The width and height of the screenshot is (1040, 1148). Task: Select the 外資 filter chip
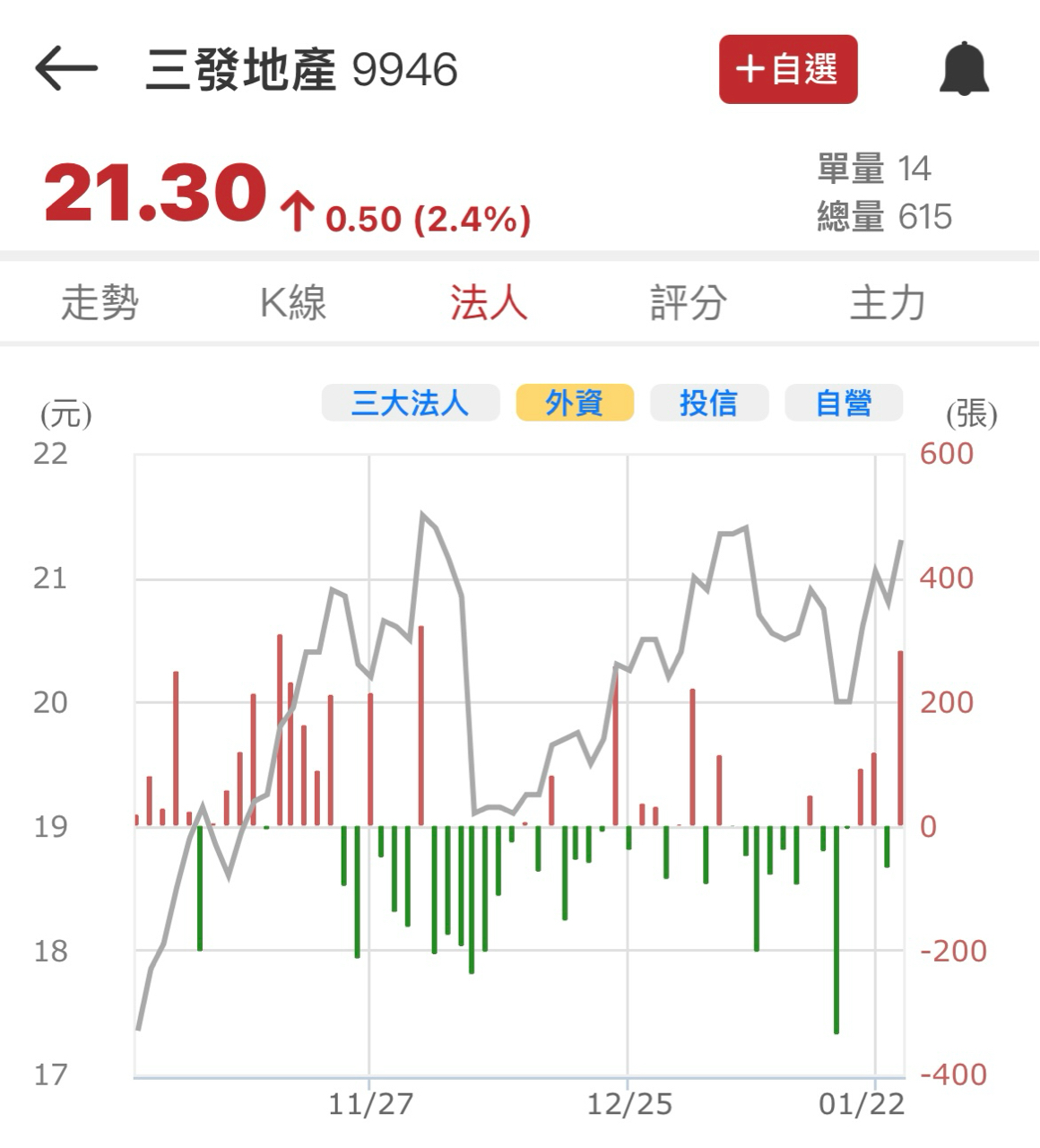(575, 403)
